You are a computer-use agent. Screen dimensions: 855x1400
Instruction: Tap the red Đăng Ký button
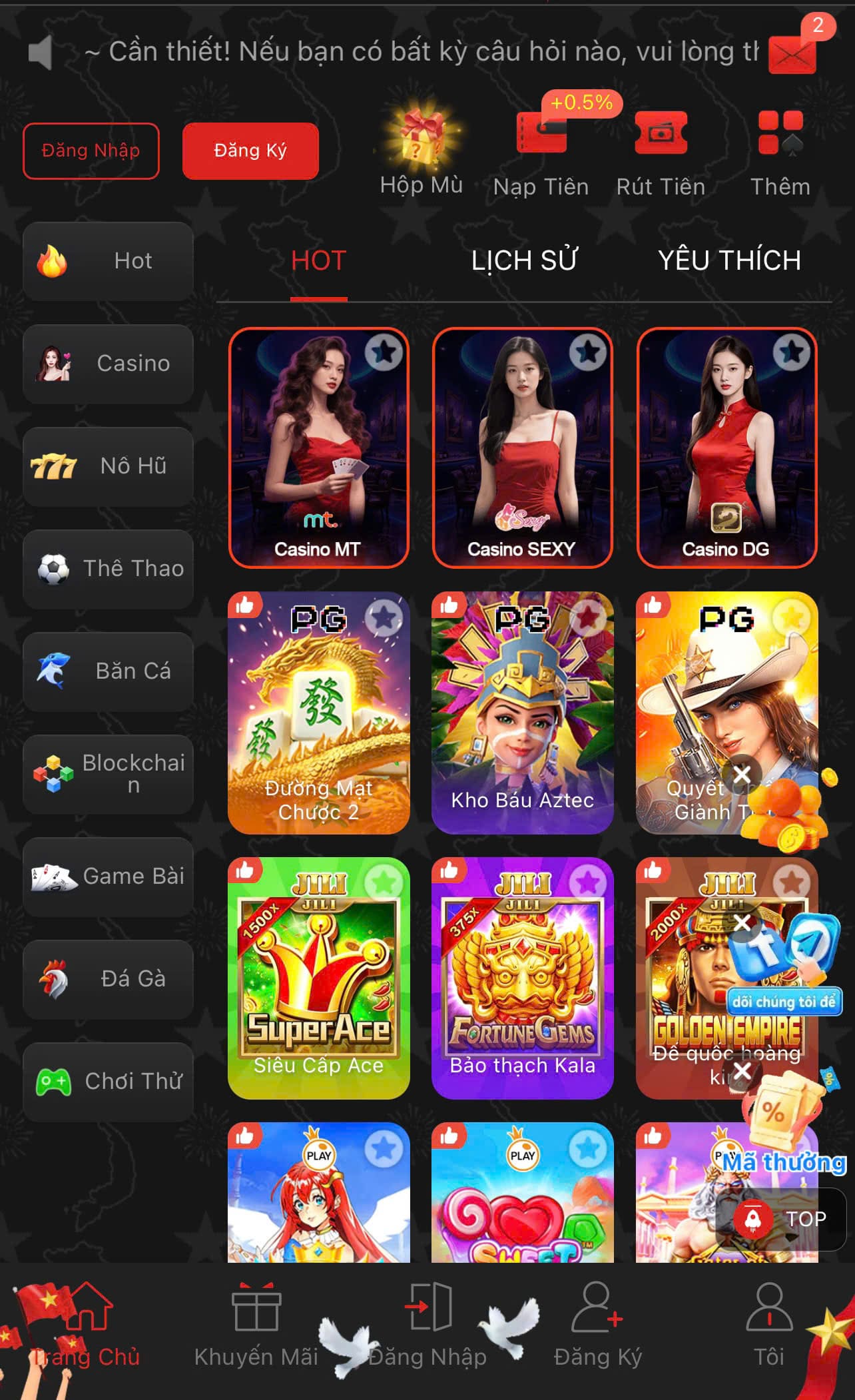(250, 151)
